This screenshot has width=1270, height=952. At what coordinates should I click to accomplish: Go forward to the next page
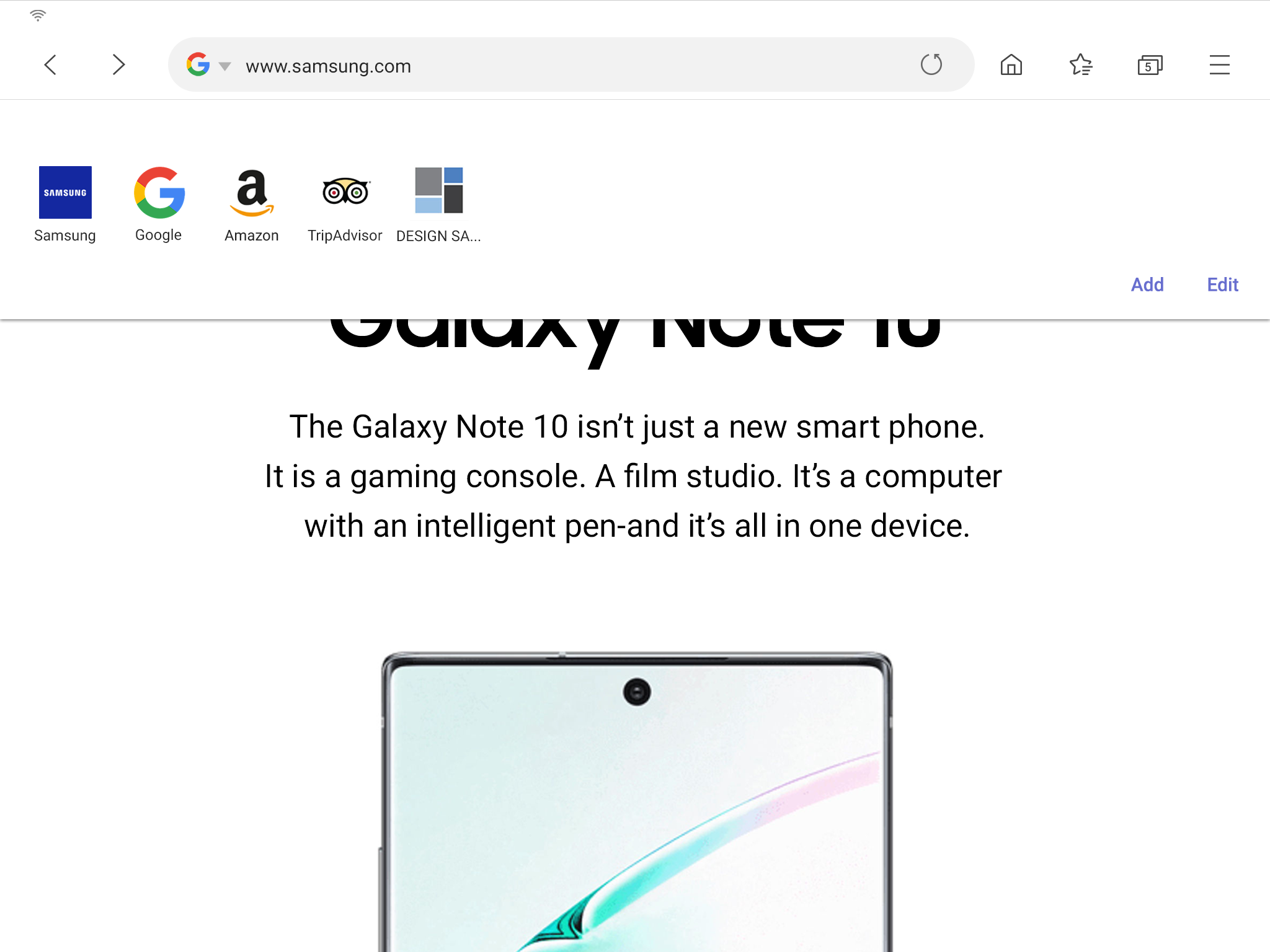(x=118, y=64)
